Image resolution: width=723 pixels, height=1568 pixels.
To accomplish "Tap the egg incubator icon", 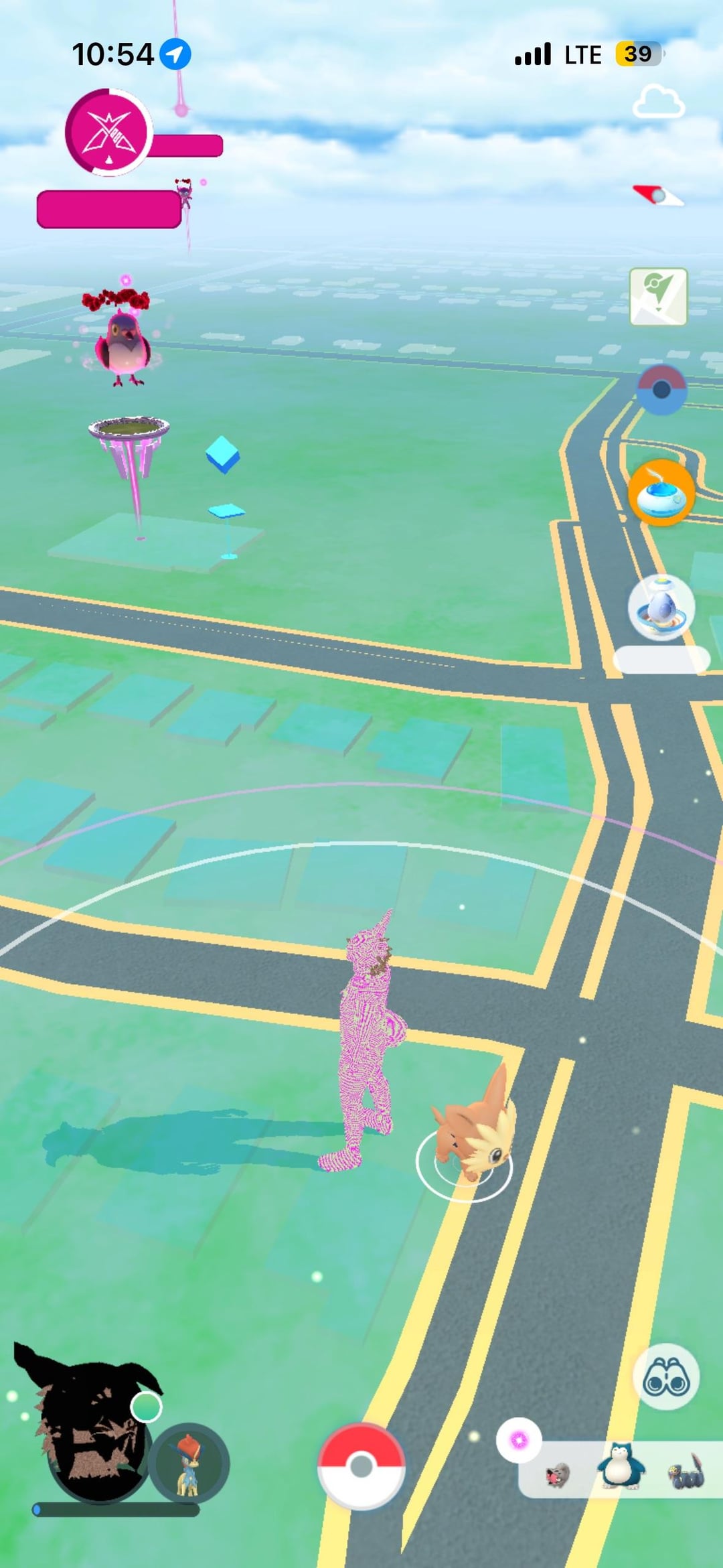I will 661,608.
